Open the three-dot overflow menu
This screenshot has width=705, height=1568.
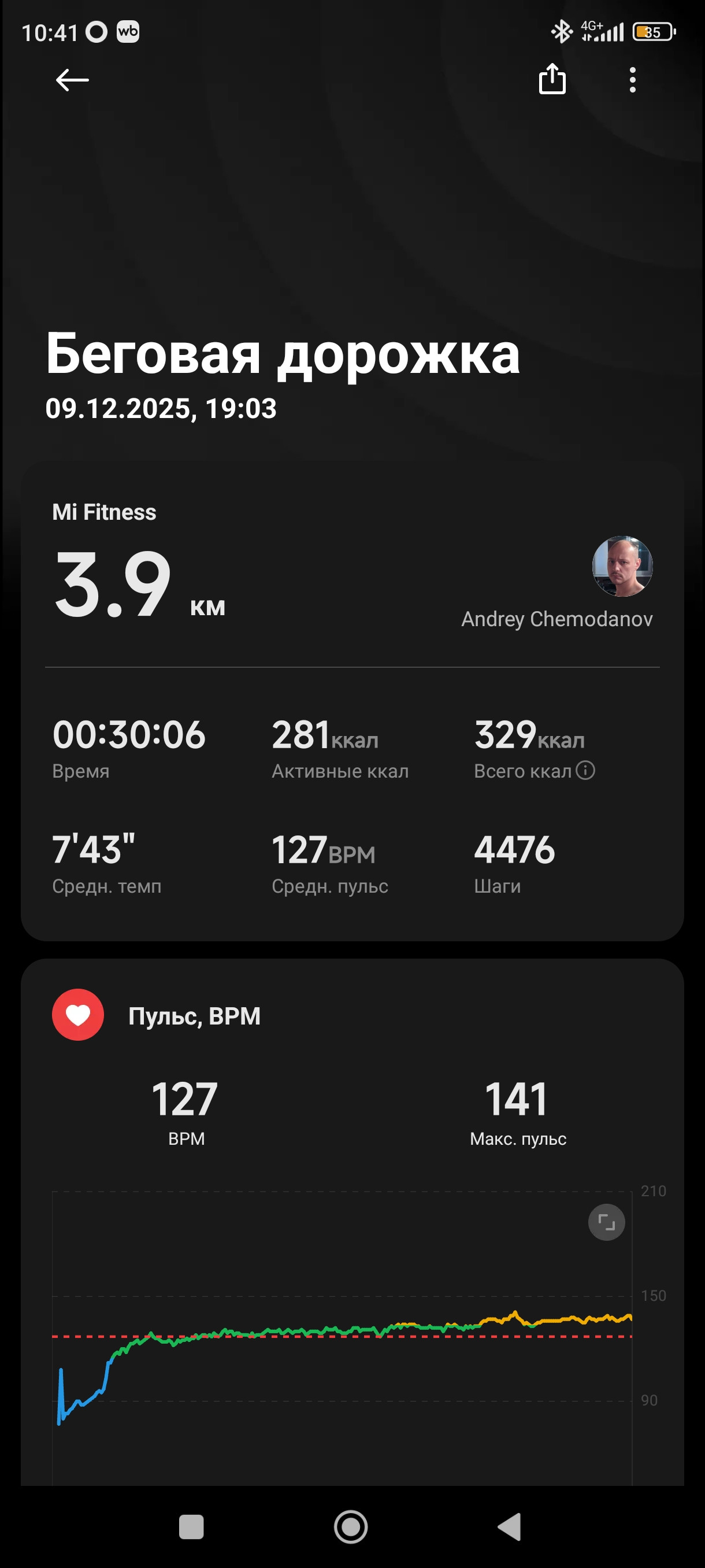click(x=633, y=80)
